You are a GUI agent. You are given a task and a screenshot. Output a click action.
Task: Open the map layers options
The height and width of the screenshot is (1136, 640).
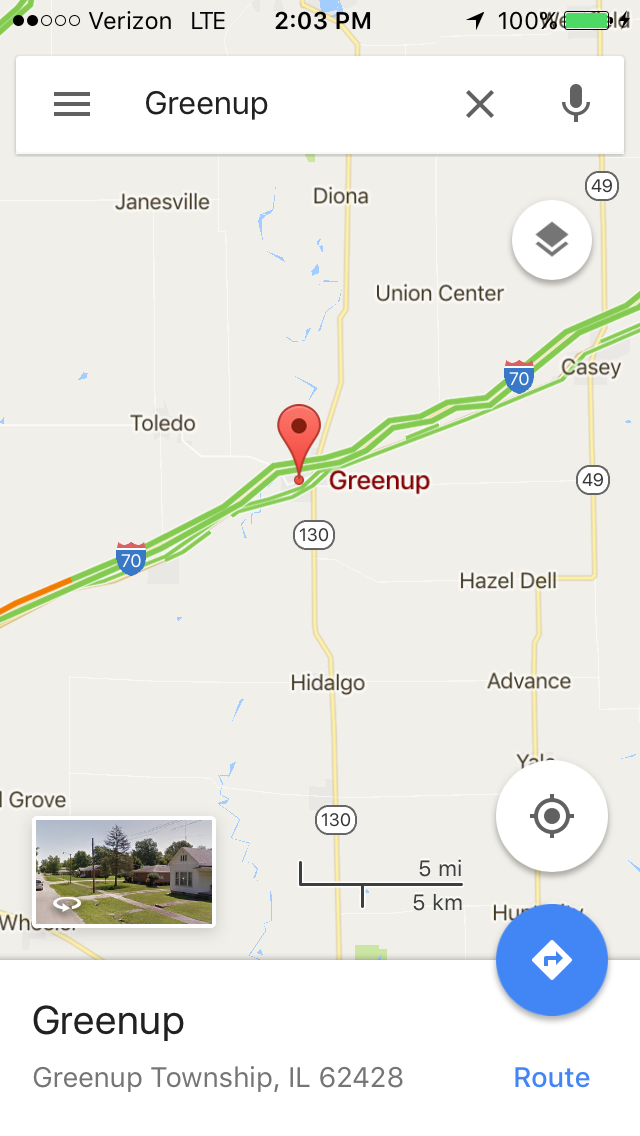pos(552,240)
